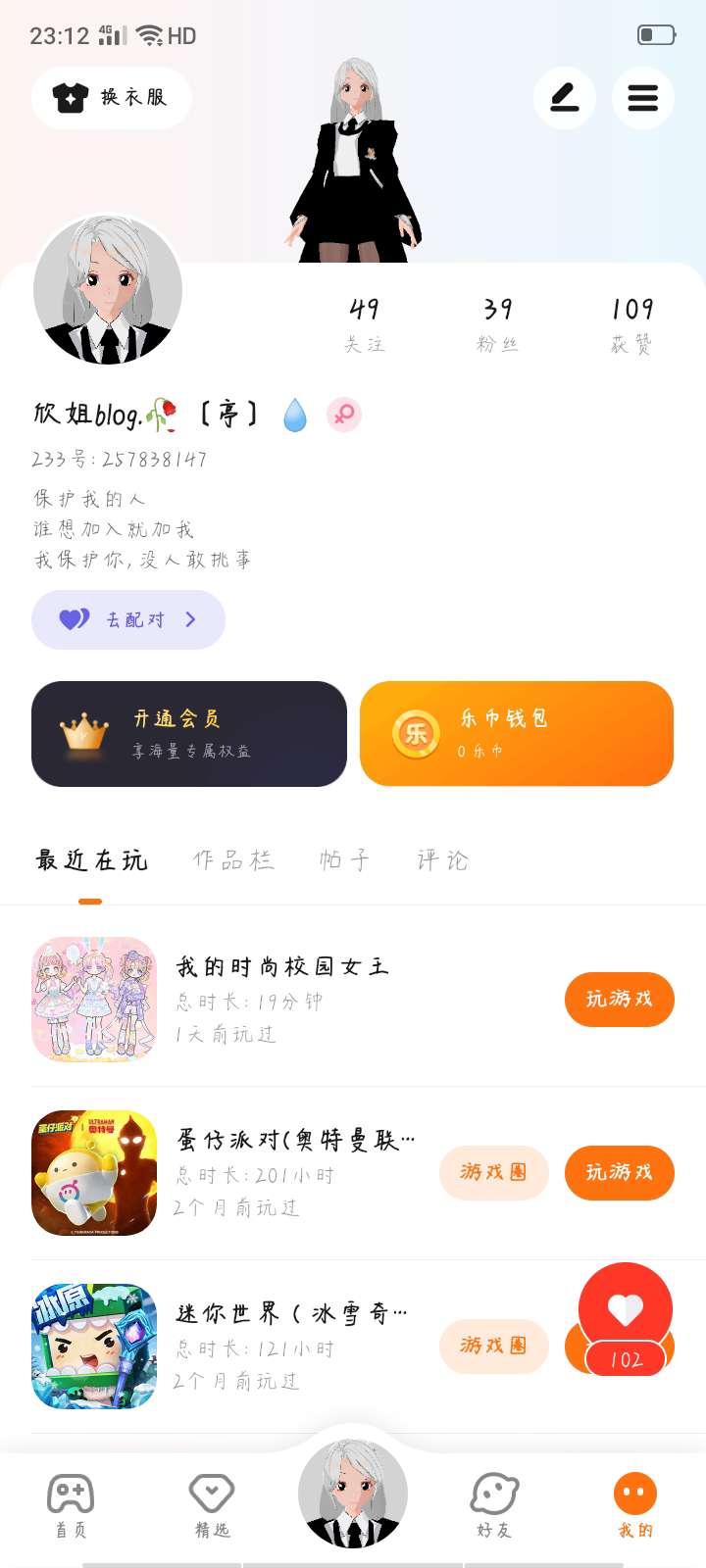This screenshot has height=1568, width=706.
Task: Switch to the 帖子 tab
Action: pyautogui.click(x=344, y=860)
